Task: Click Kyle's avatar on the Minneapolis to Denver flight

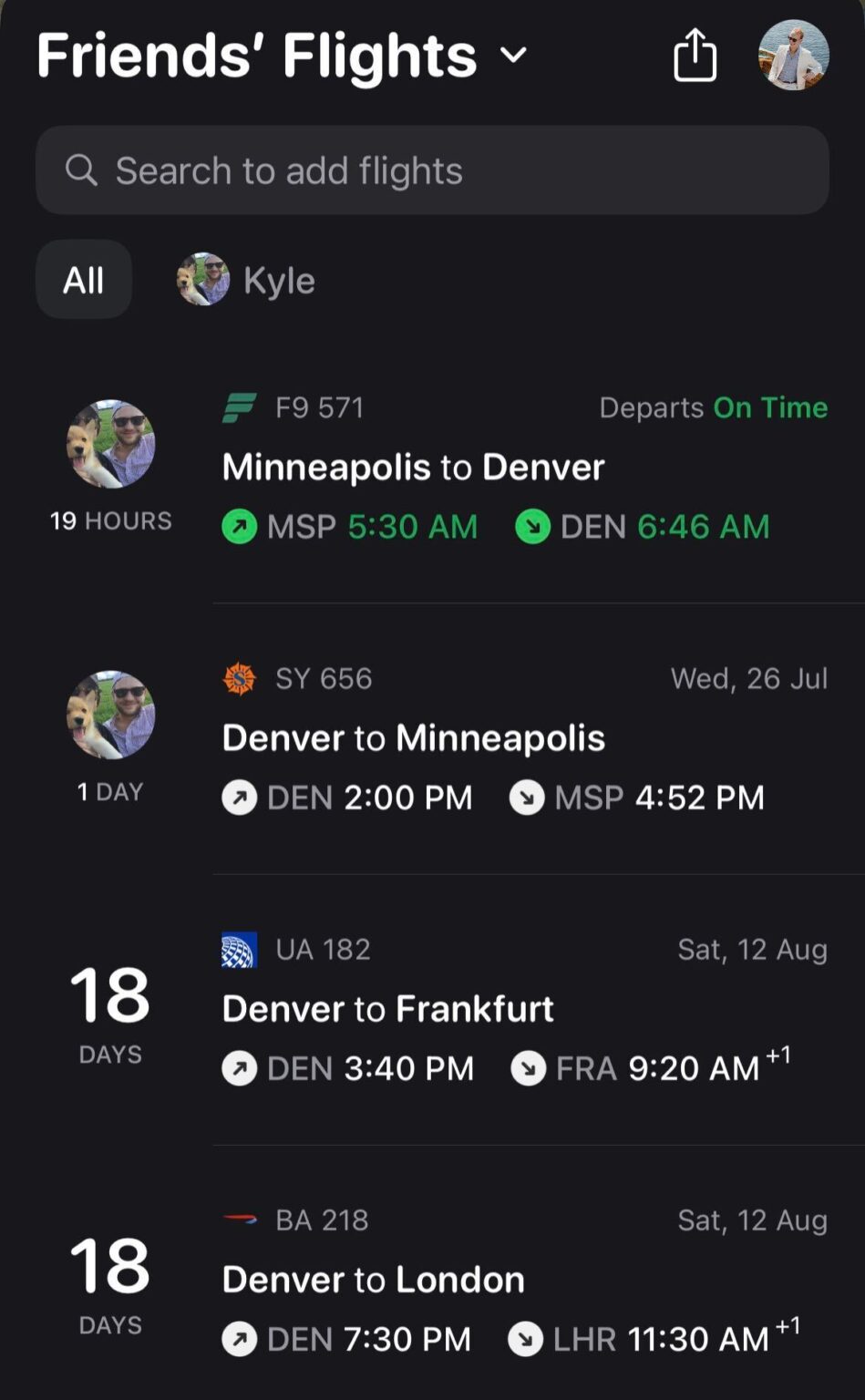Action: click(x=110, y=444)
